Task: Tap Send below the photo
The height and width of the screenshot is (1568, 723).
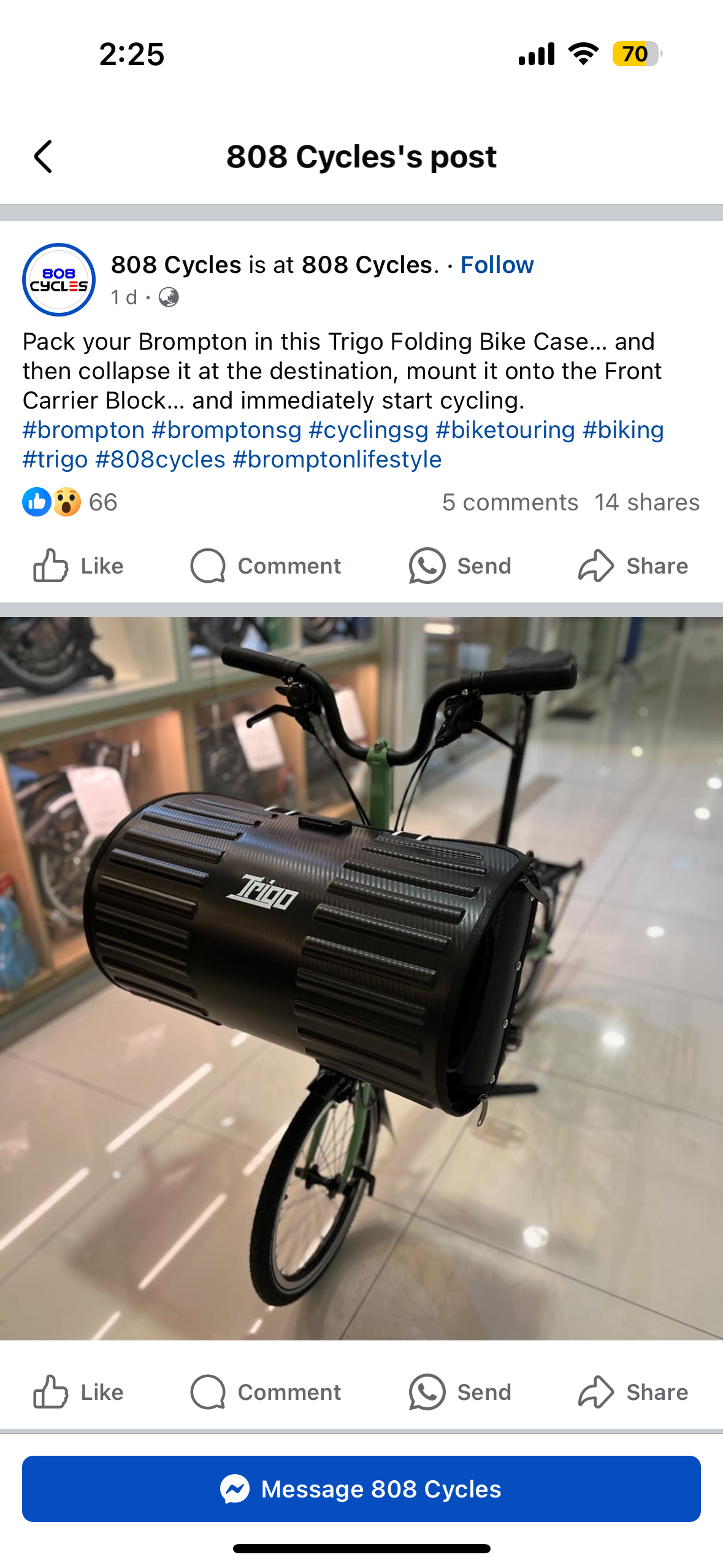Action: point(460,1392)
